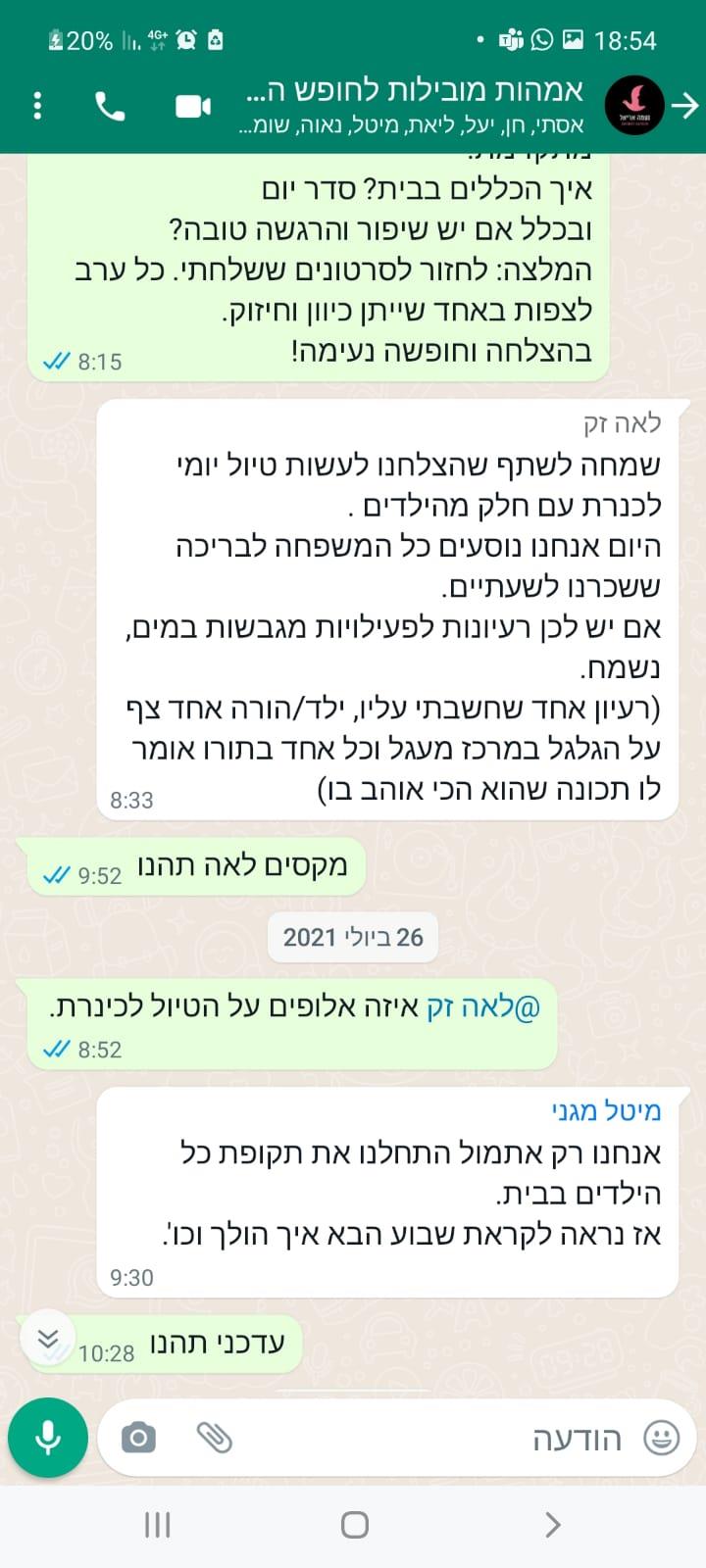
Task: Start a voice call with the group
Action: coord(110,106)
